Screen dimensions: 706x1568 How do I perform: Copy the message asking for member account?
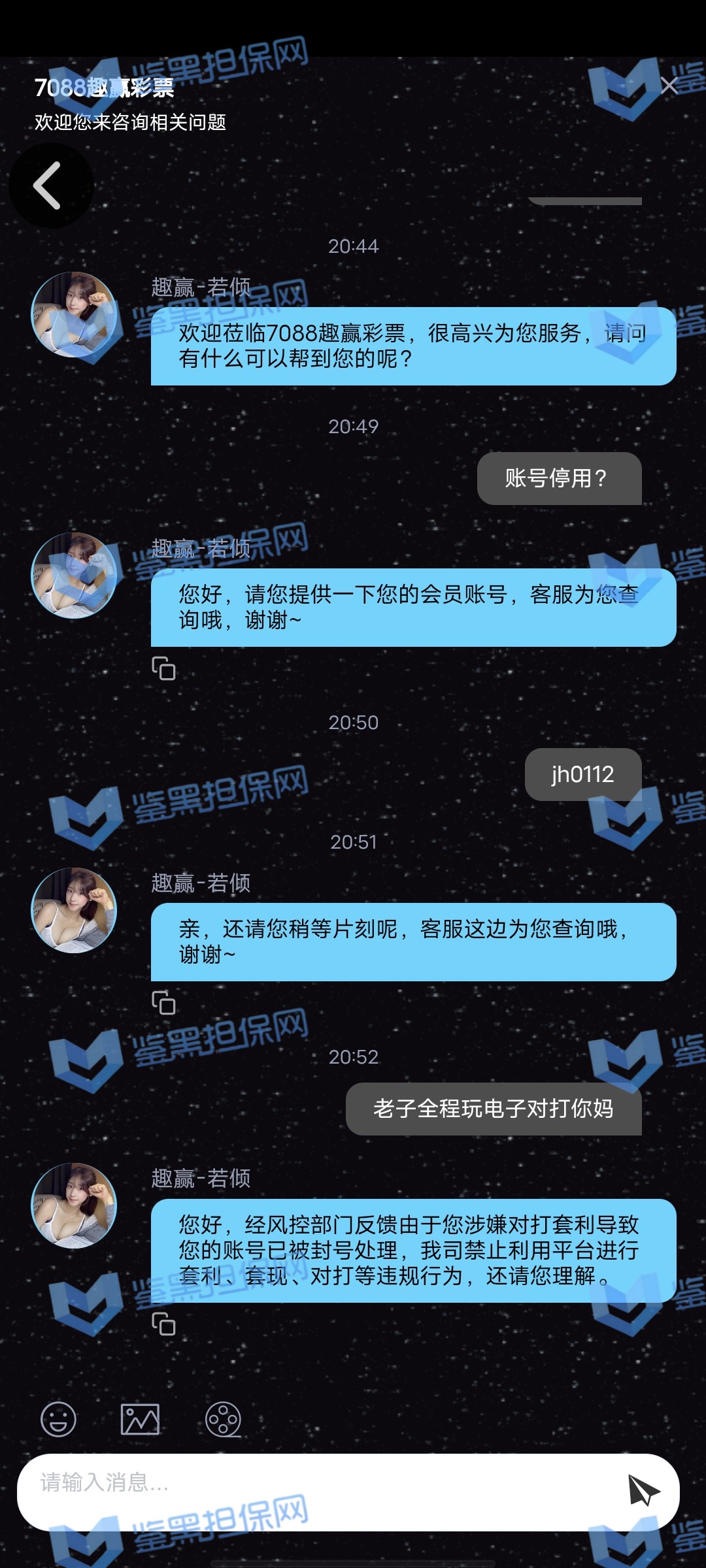click(x=163, y=668)
